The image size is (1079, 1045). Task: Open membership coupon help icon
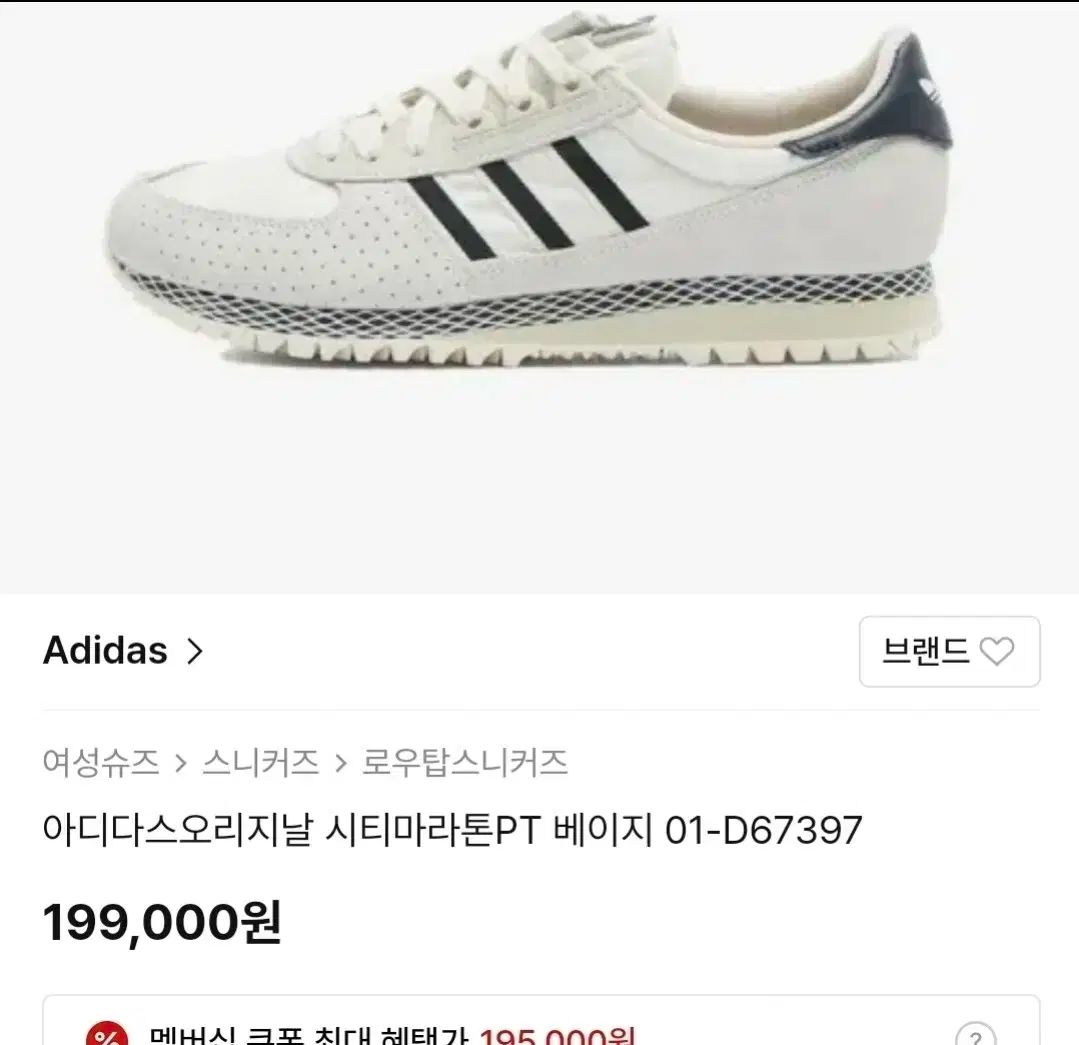click(x=975, y=1035)
